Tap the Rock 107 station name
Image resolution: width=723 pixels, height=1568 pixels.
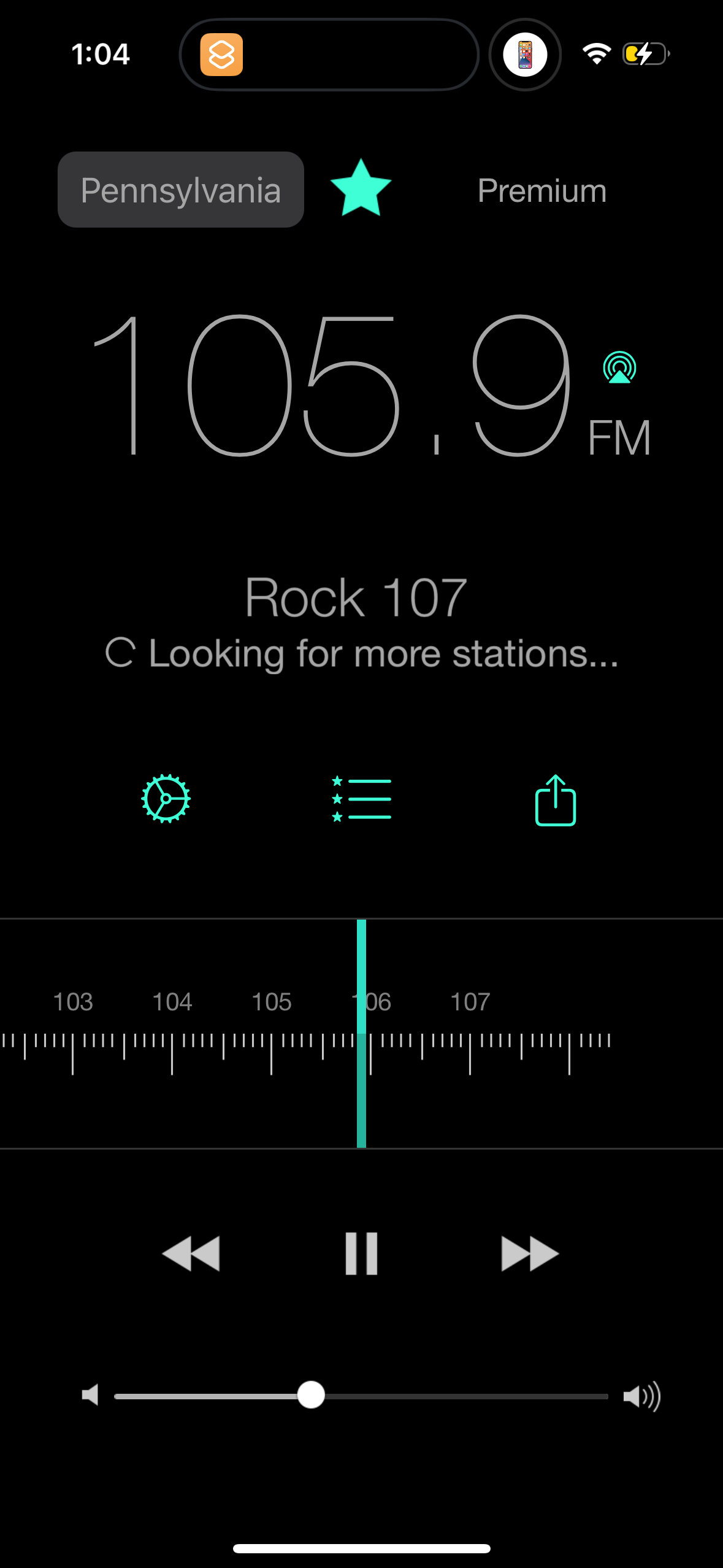(356, 596)
